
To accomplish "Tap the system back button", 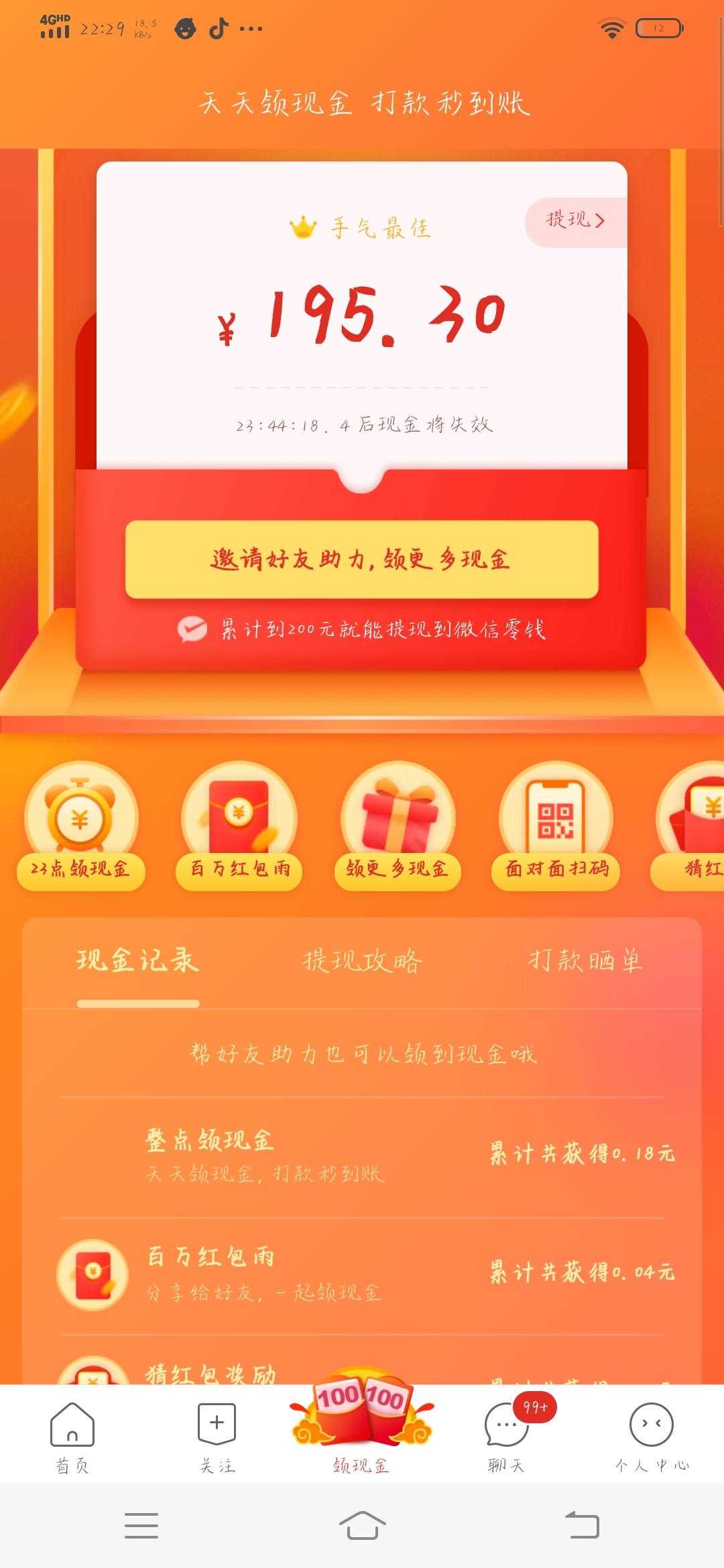I will (x=582, y=1525).
